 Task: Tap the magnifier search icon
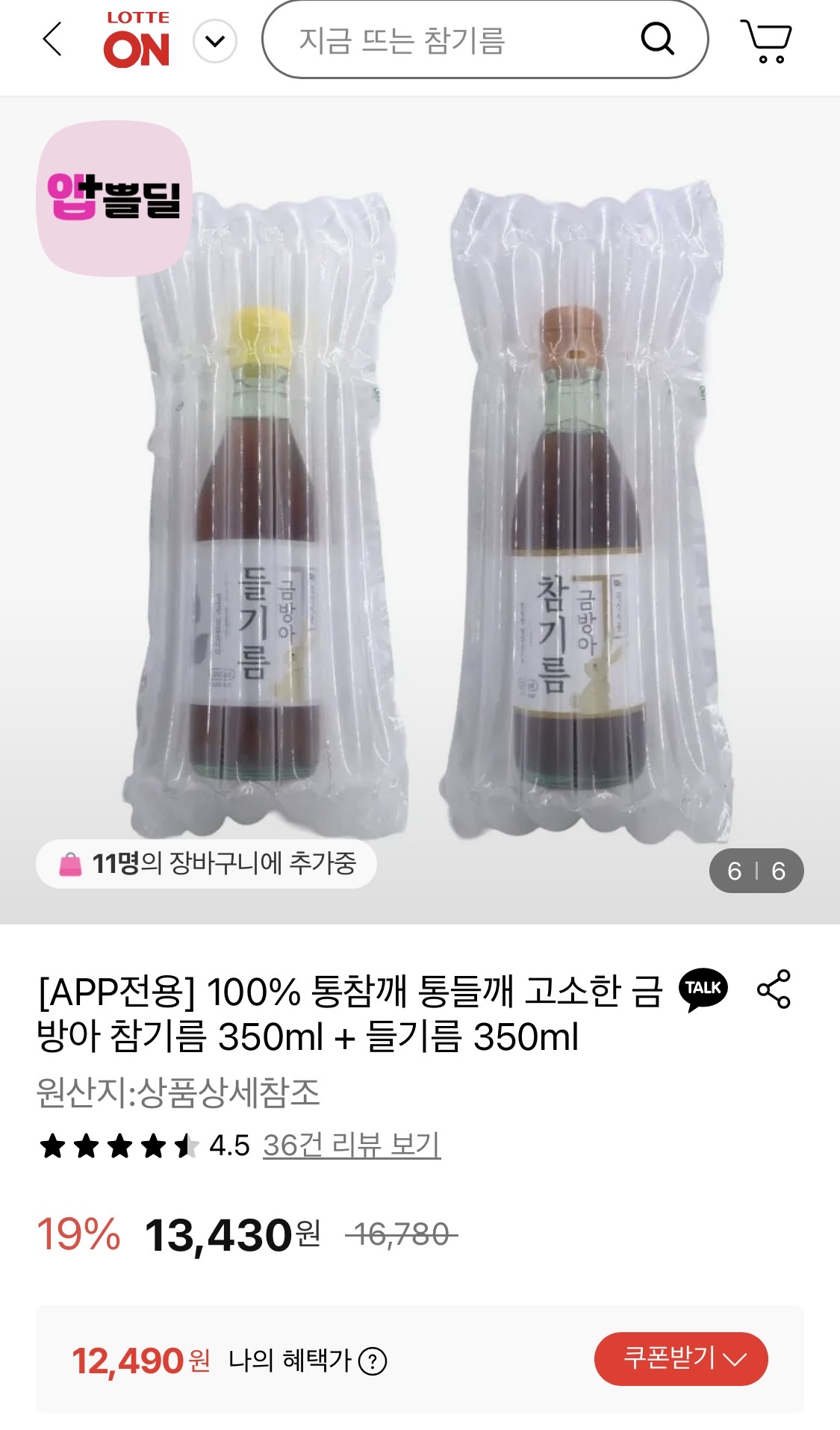pyautogui.click(x=657, y=39)
